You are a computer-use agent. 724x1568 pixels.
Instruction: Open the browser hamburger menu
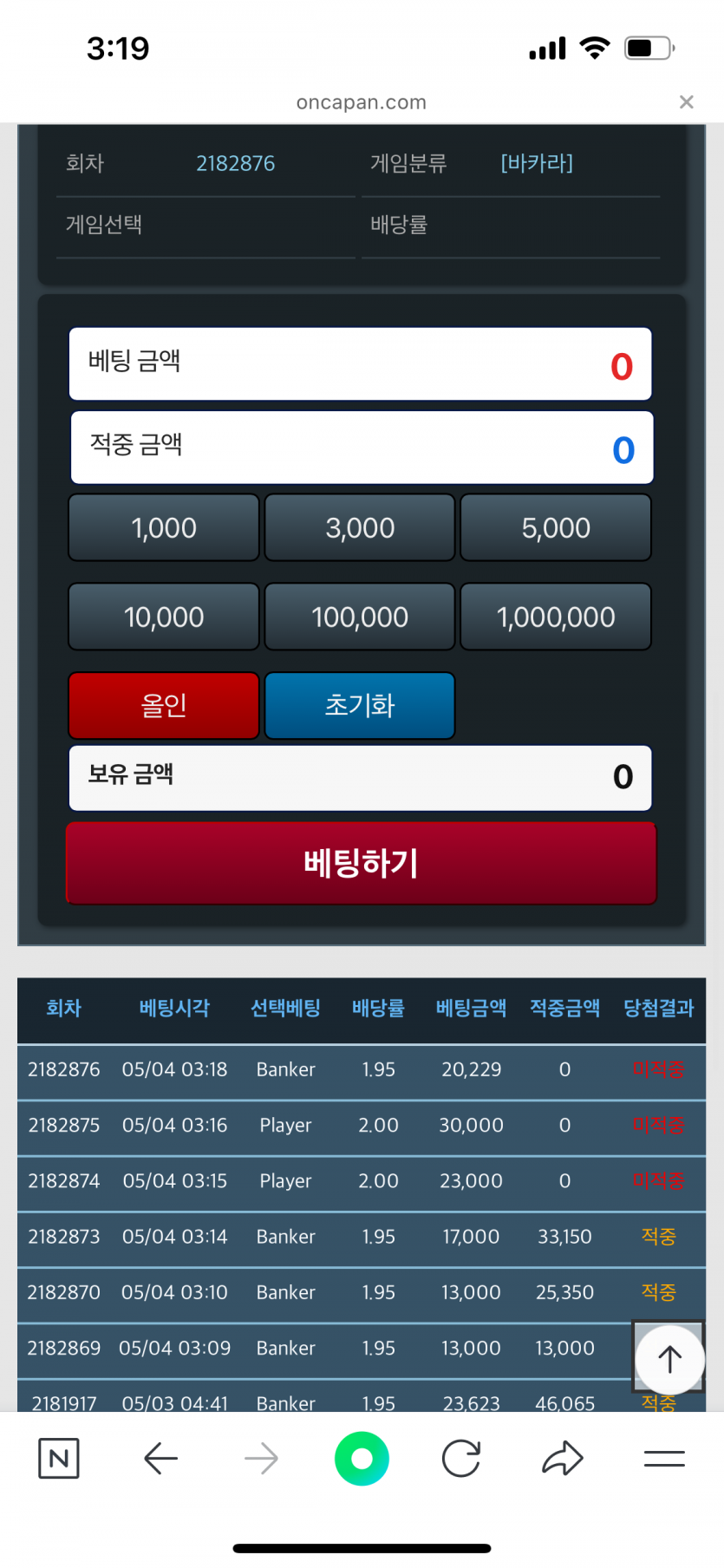[664, 1459]
